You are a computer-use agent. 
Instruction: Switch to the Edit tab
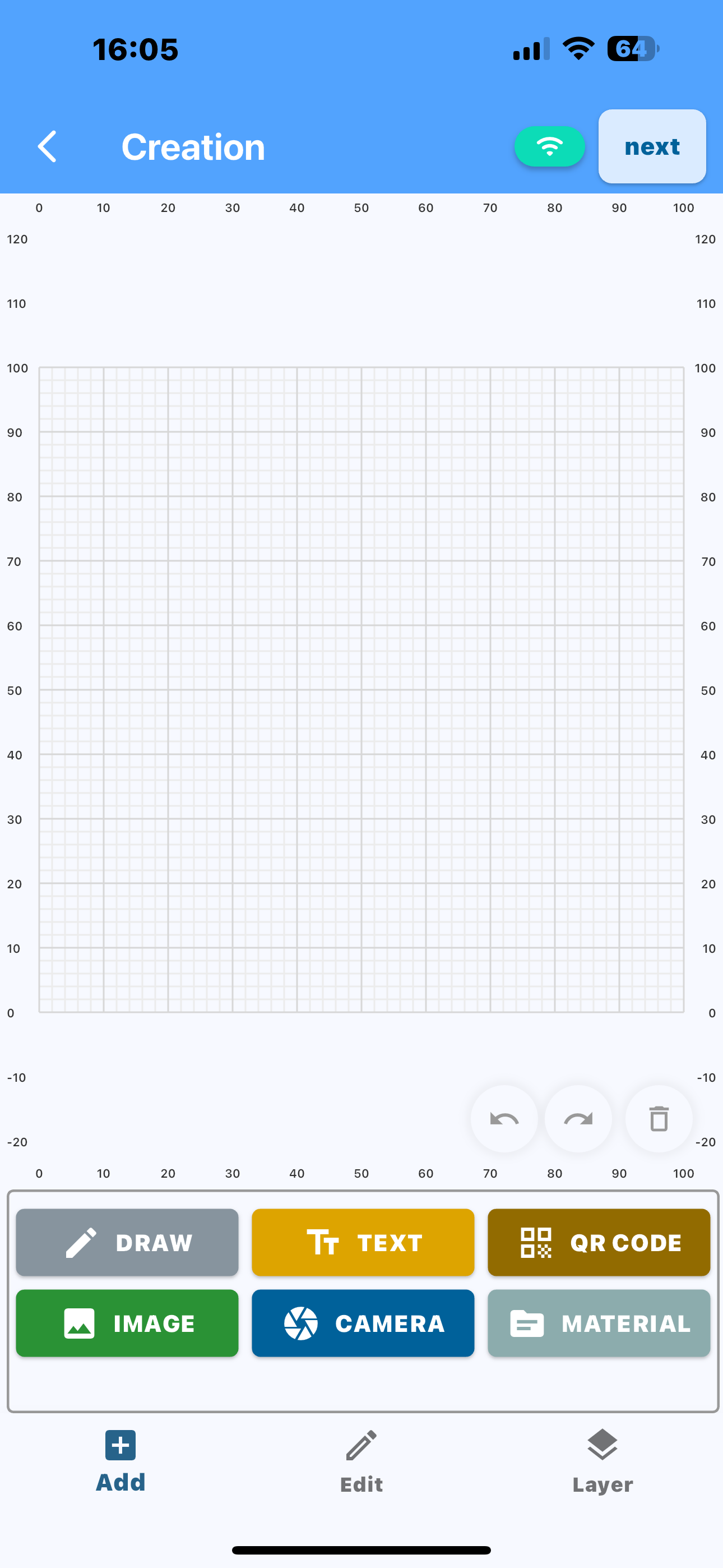pyautogui.click(x=361, y=1461)
